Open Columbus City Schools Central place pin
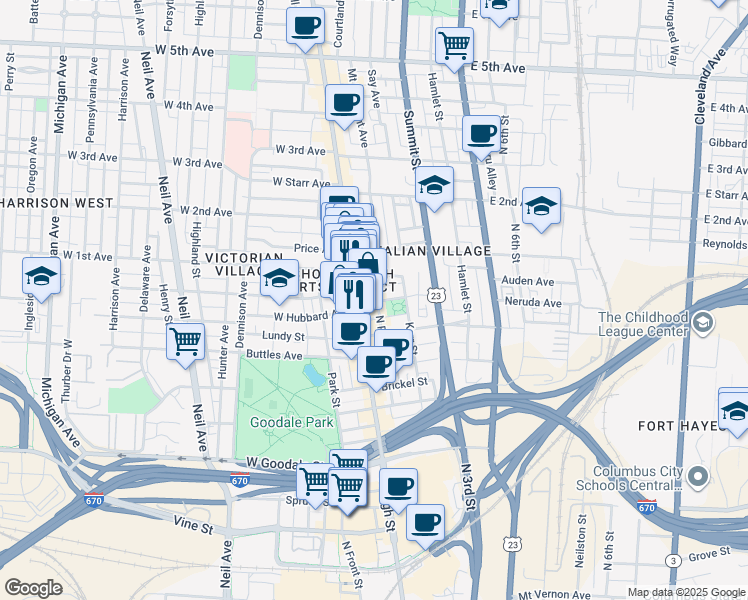This screenshot has width=748, height=600. (698, 477)
